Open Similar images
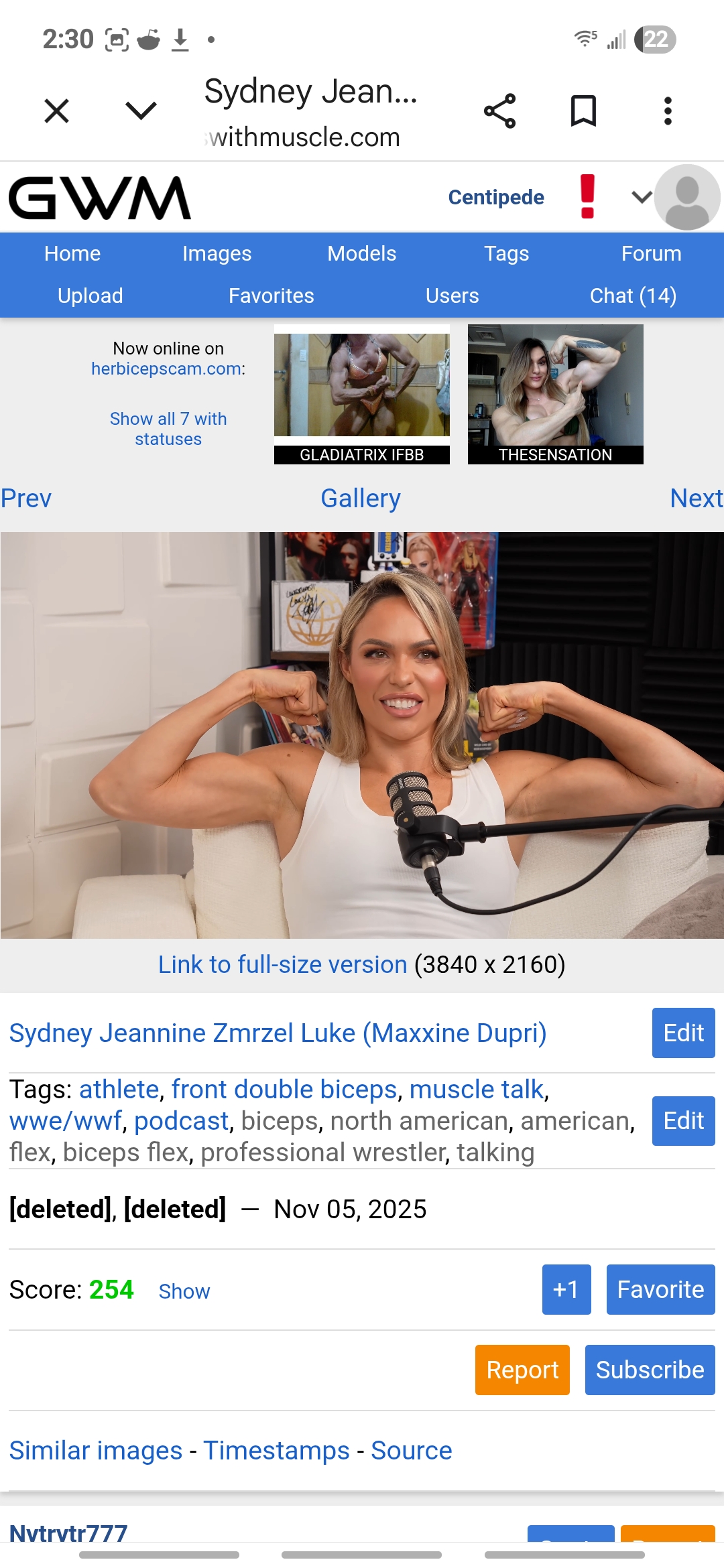The height and width of the screenshot is (1568, 724). [96, 1451]
